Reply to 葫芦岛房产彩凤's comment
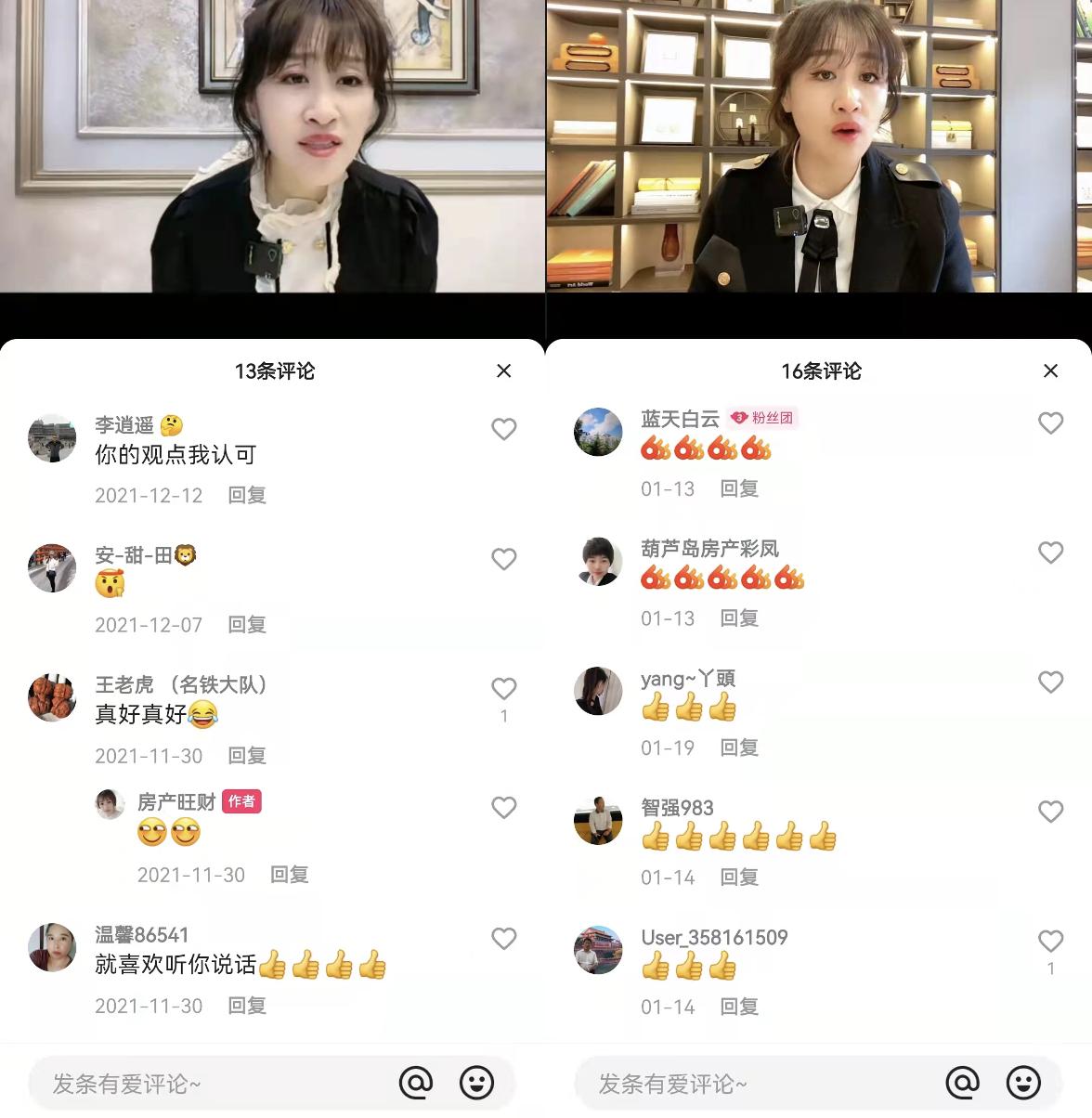This screenshot has height=1118, width=1092. [738, 617]
